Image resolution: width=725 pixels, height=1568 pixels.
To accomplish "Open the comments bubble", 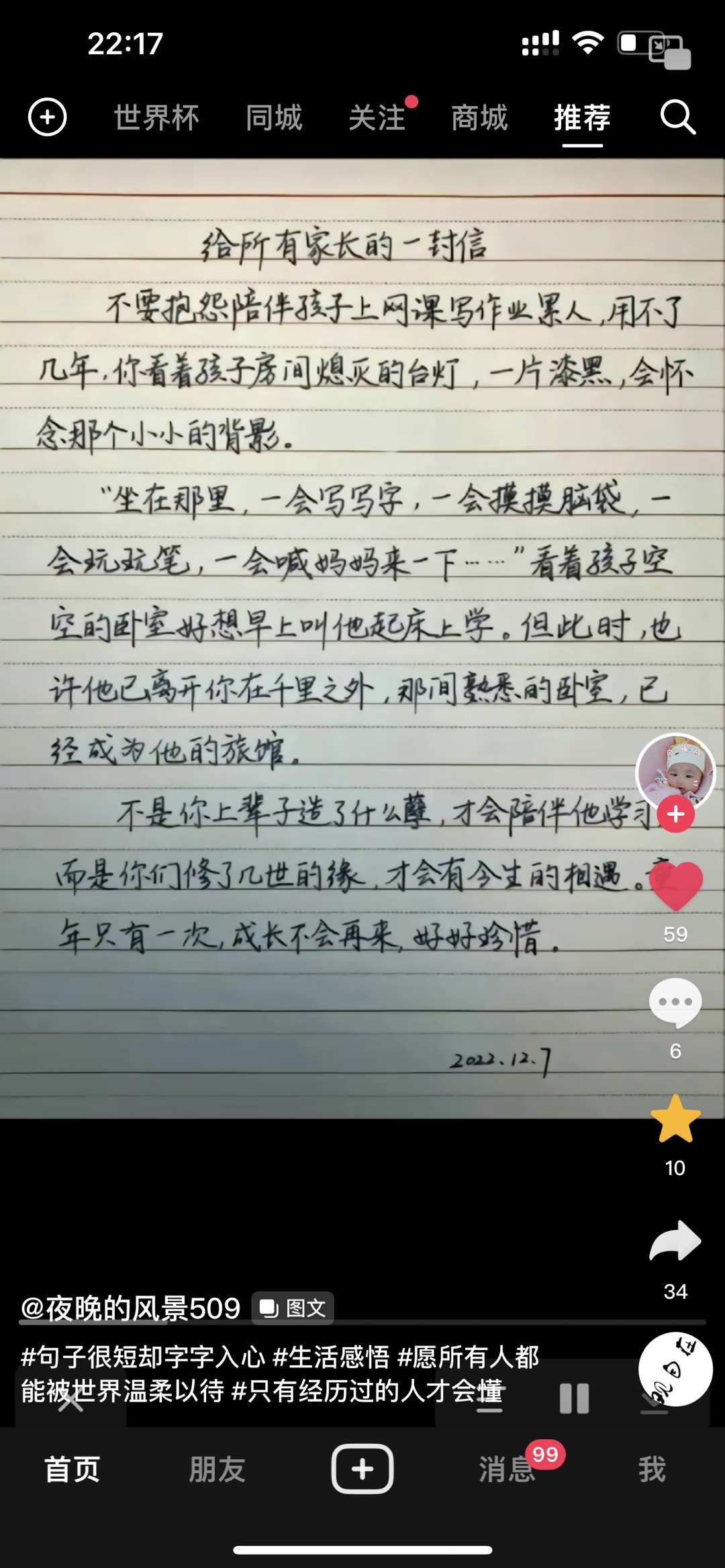I will point(675,1002).
